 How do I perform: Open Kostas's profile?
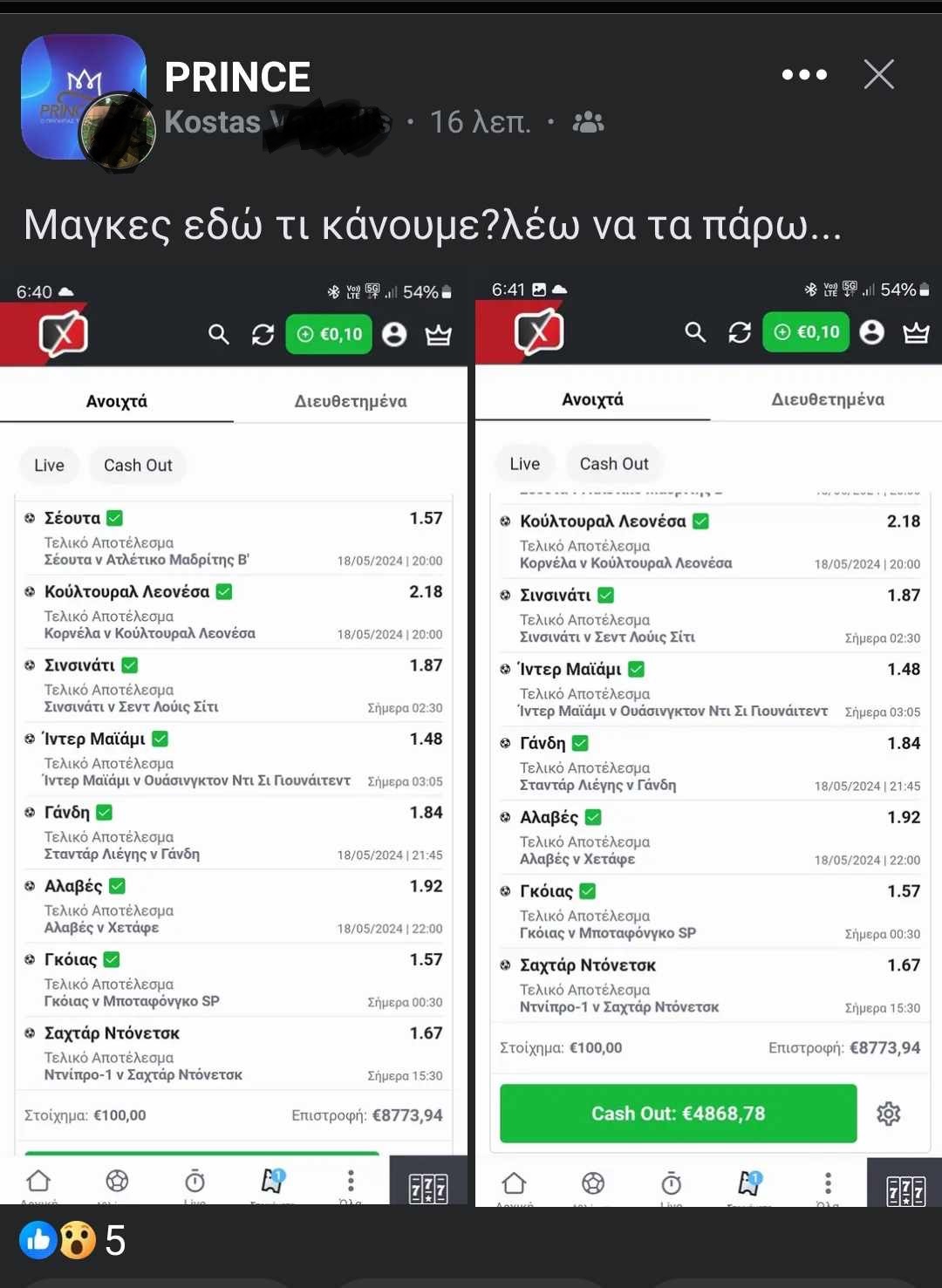(x=213, y=122)
